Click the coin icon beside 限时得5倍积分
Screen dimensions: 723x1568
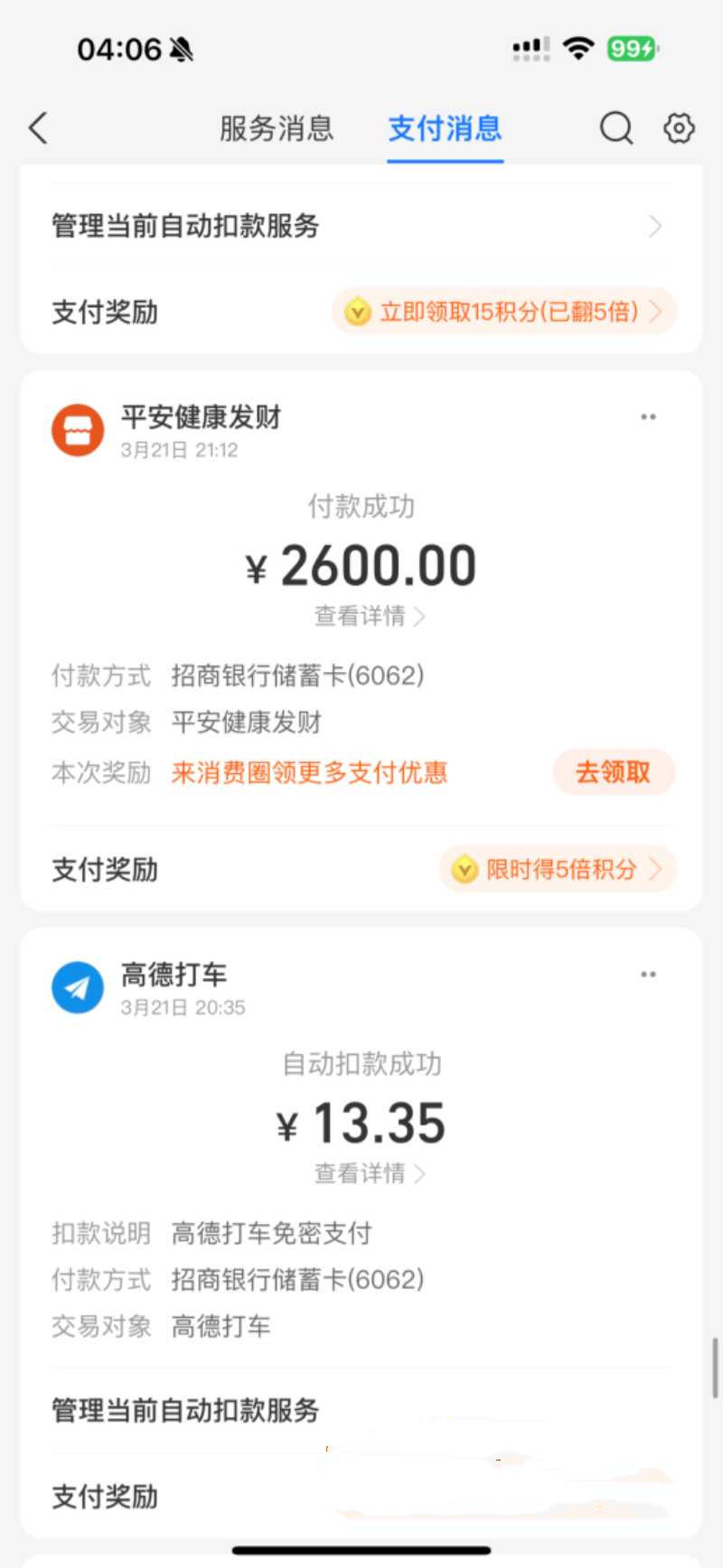click(465, 870)
